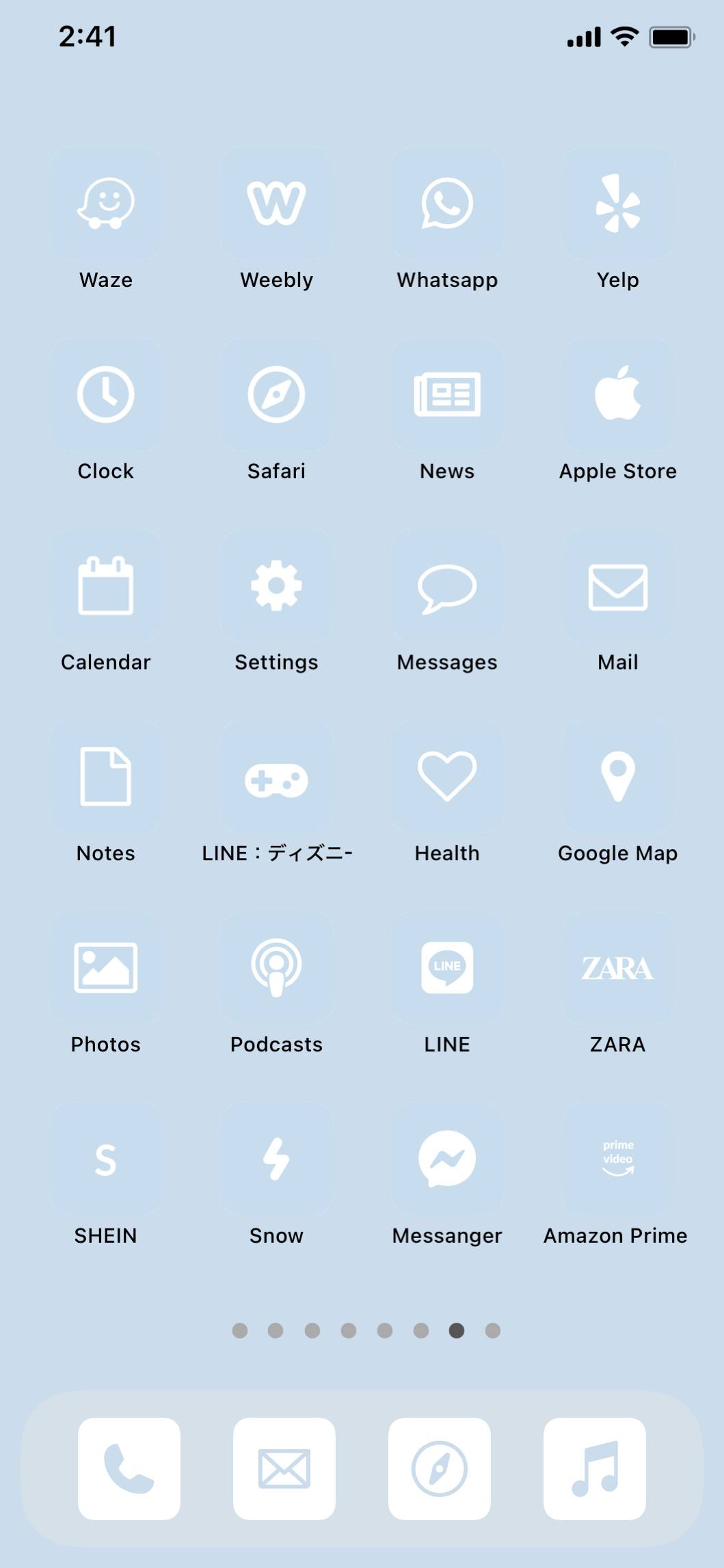Open the Waze app

pos(106,203)
